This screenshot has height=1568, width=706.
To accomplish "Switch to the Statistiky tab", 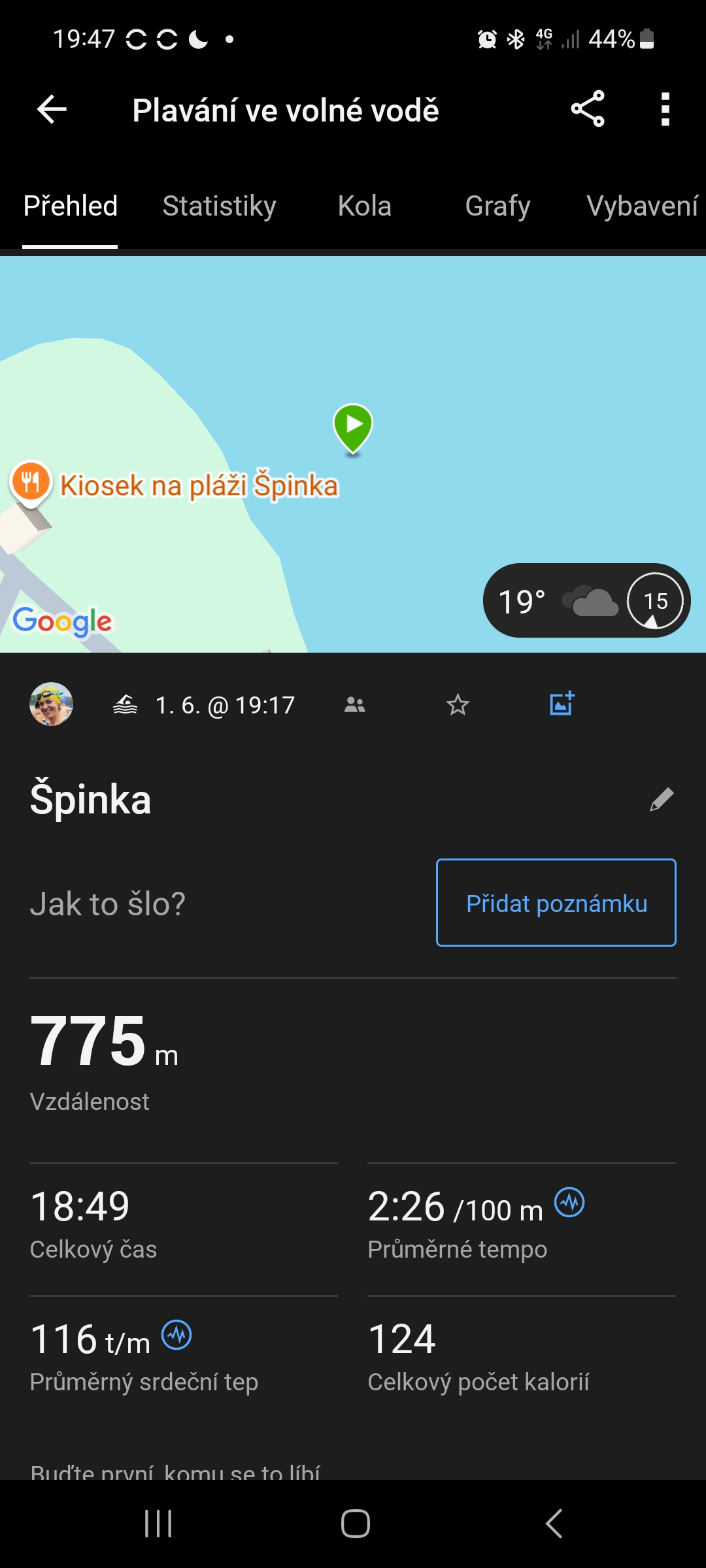I will 219,206.
